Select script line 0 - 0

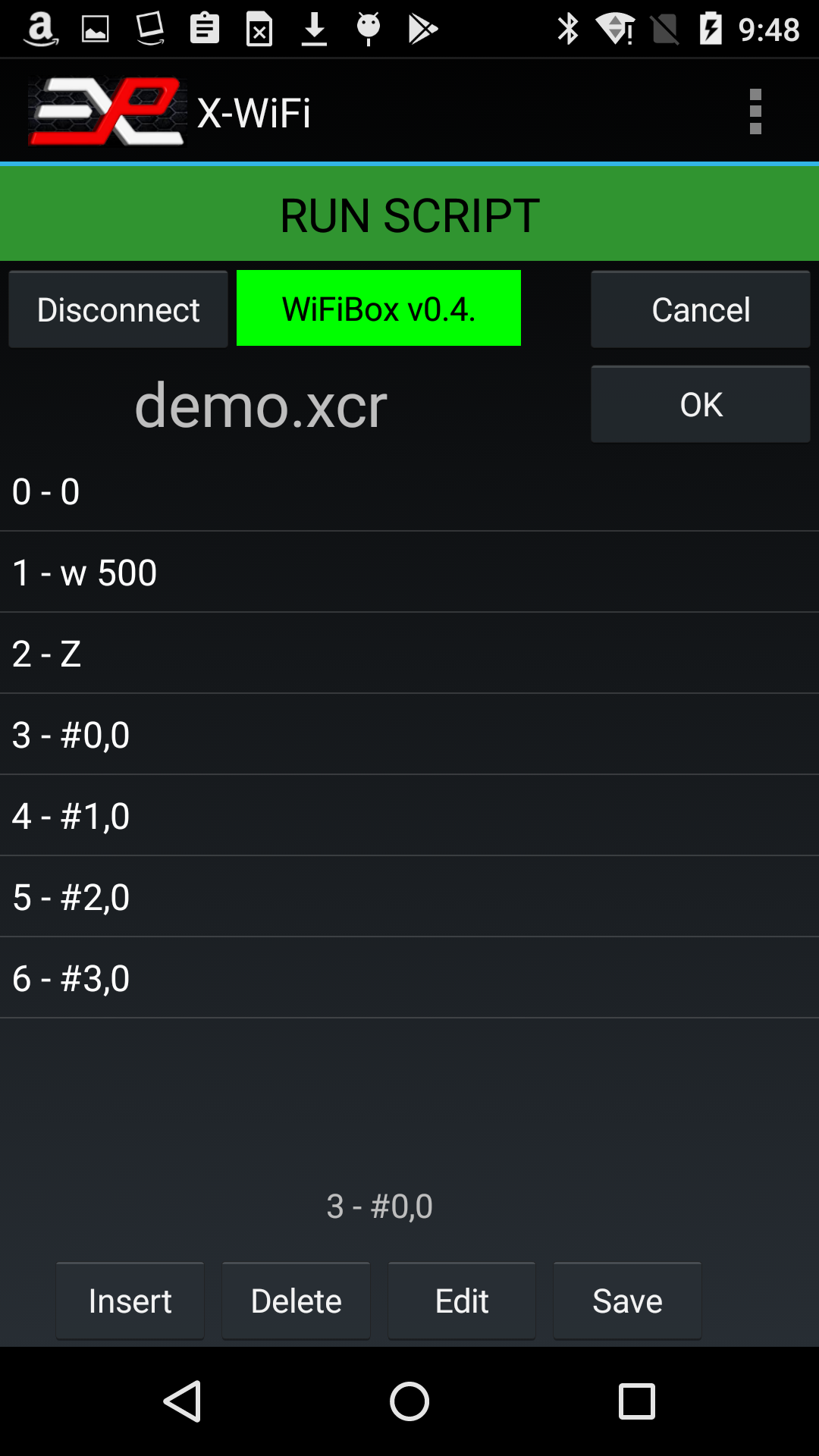[x=409, y=491]
